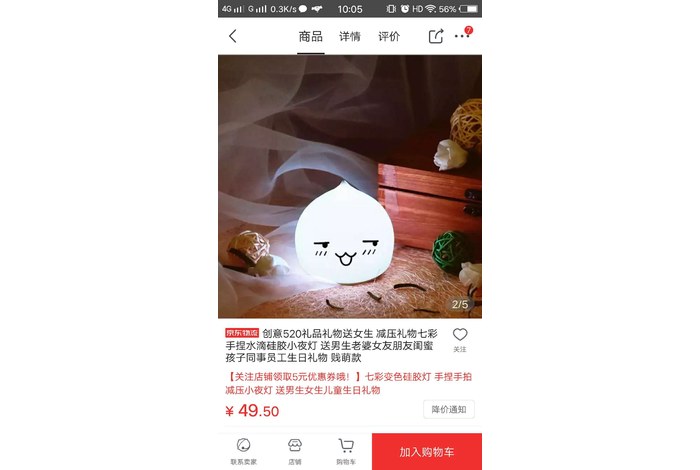Tap the 关注 heart to follow product
This screenshot has height=470, width=700.
460,339
